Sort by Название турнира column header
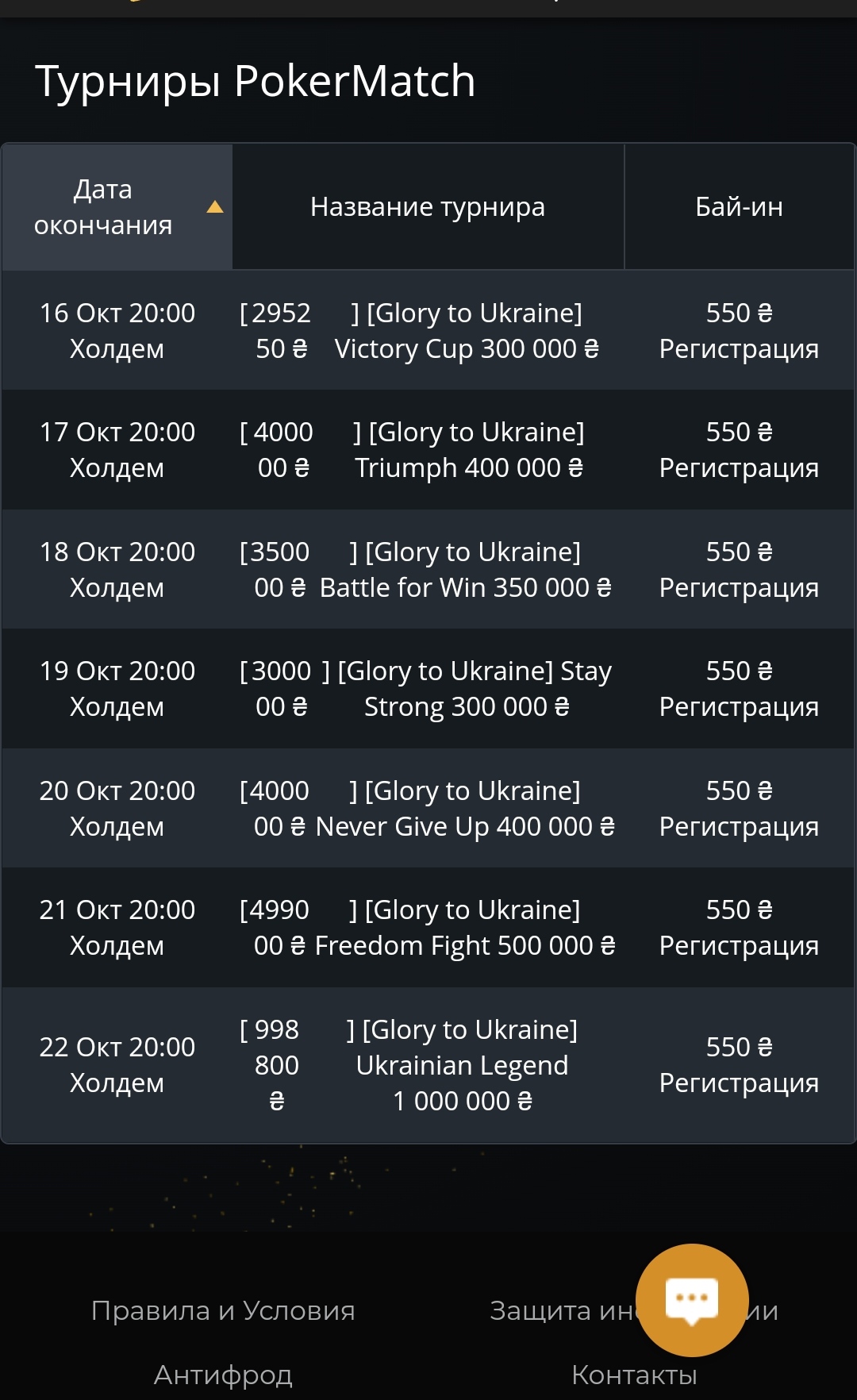Viewport: 857px width, 1400px height. coord(428,207)
